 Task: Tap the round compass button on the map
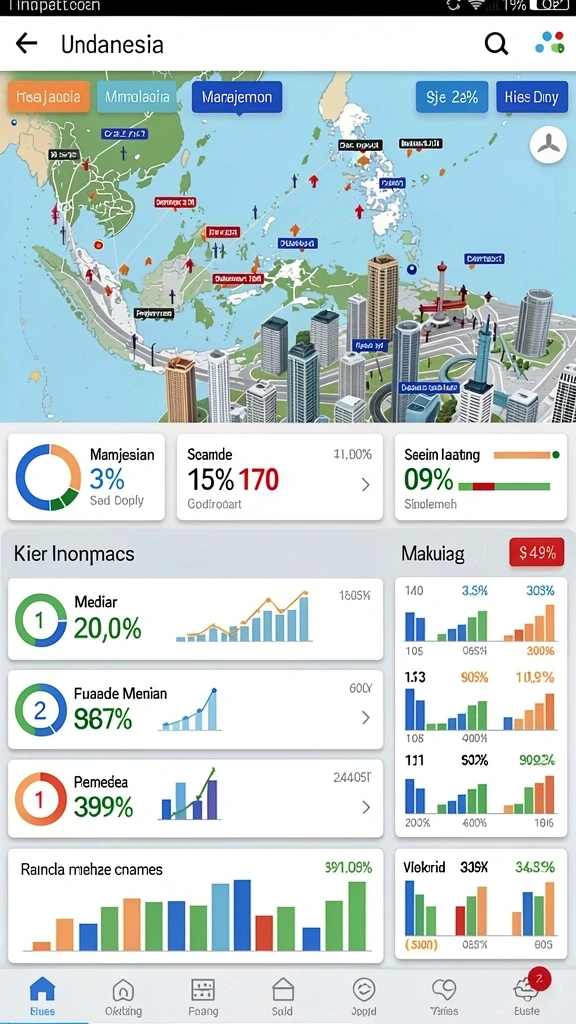click(548, 145)
